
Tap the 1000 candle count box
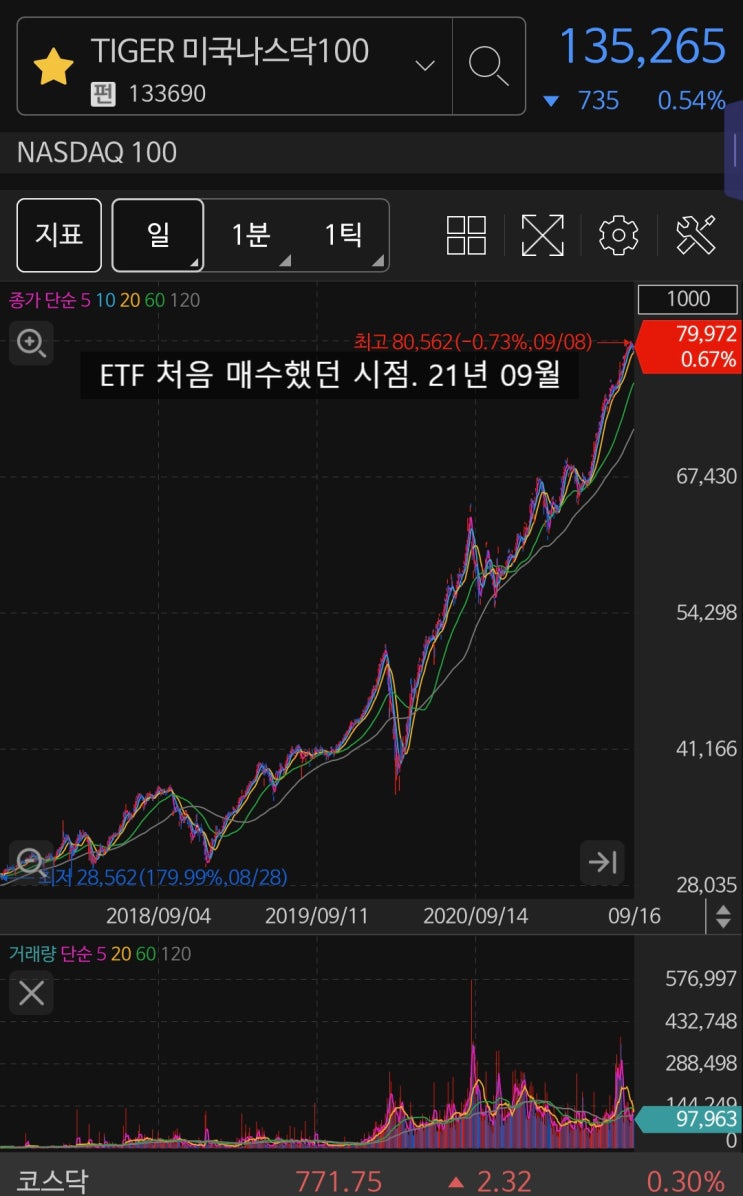click(687, 299)
